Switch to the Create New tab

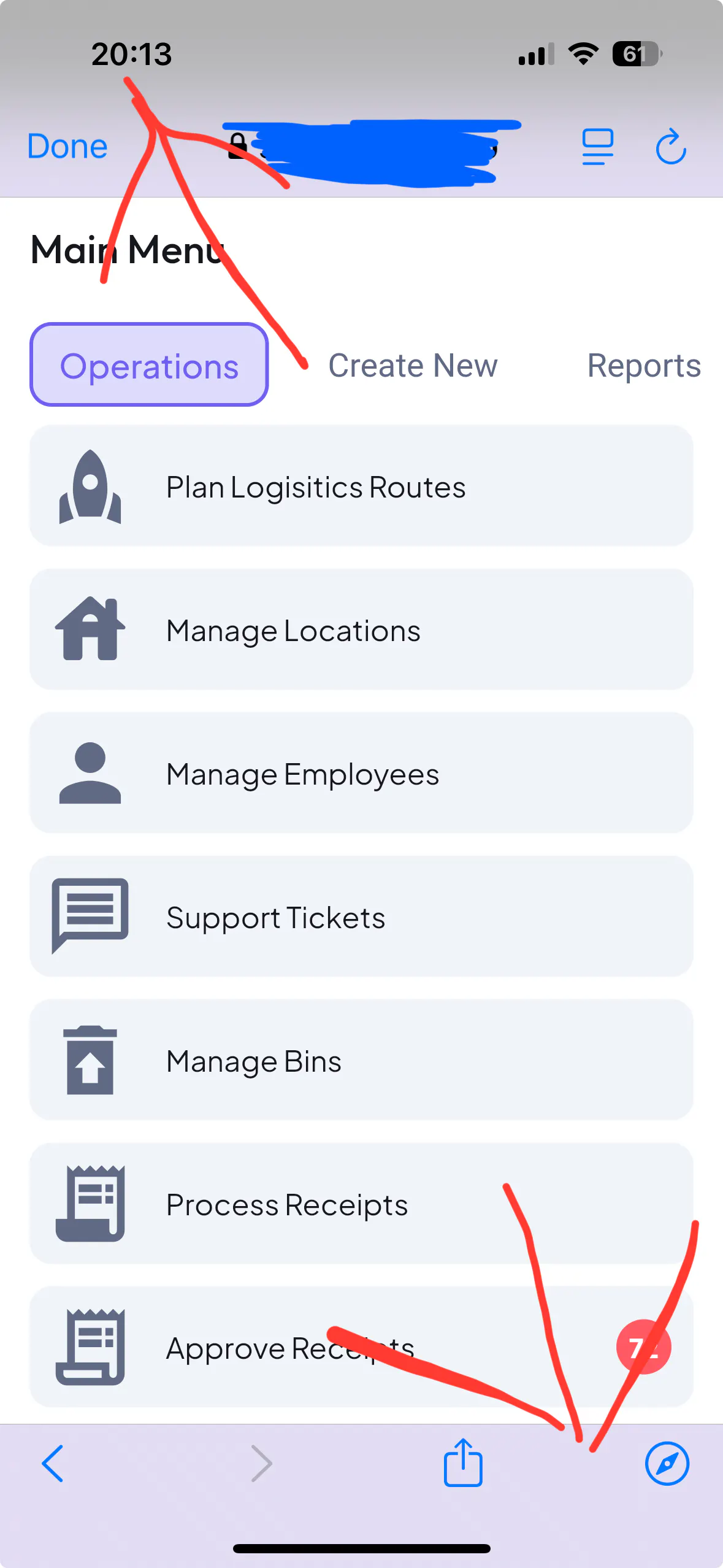(413, 366)
